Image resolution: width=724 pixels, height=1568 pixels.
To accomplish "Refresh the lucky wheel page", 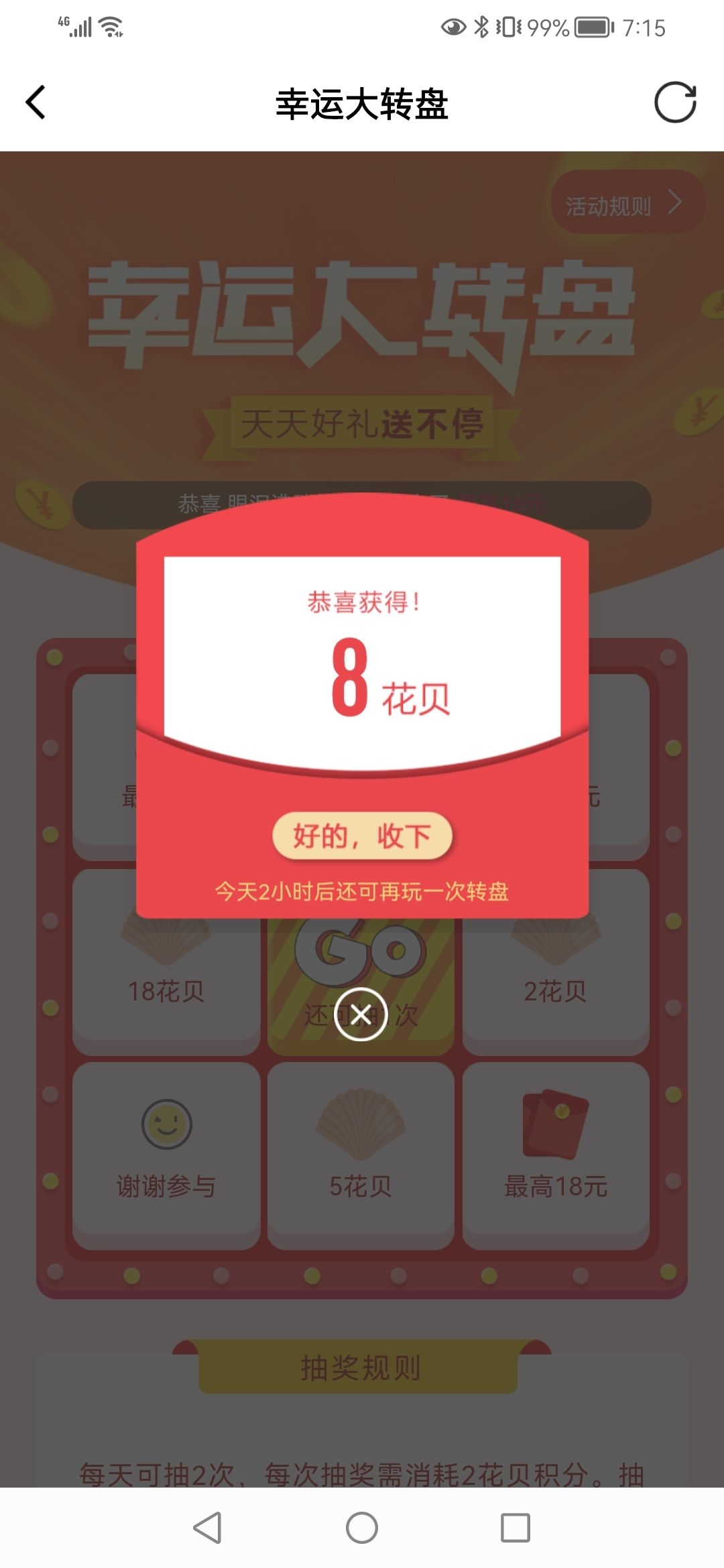I will coord(675,103).
